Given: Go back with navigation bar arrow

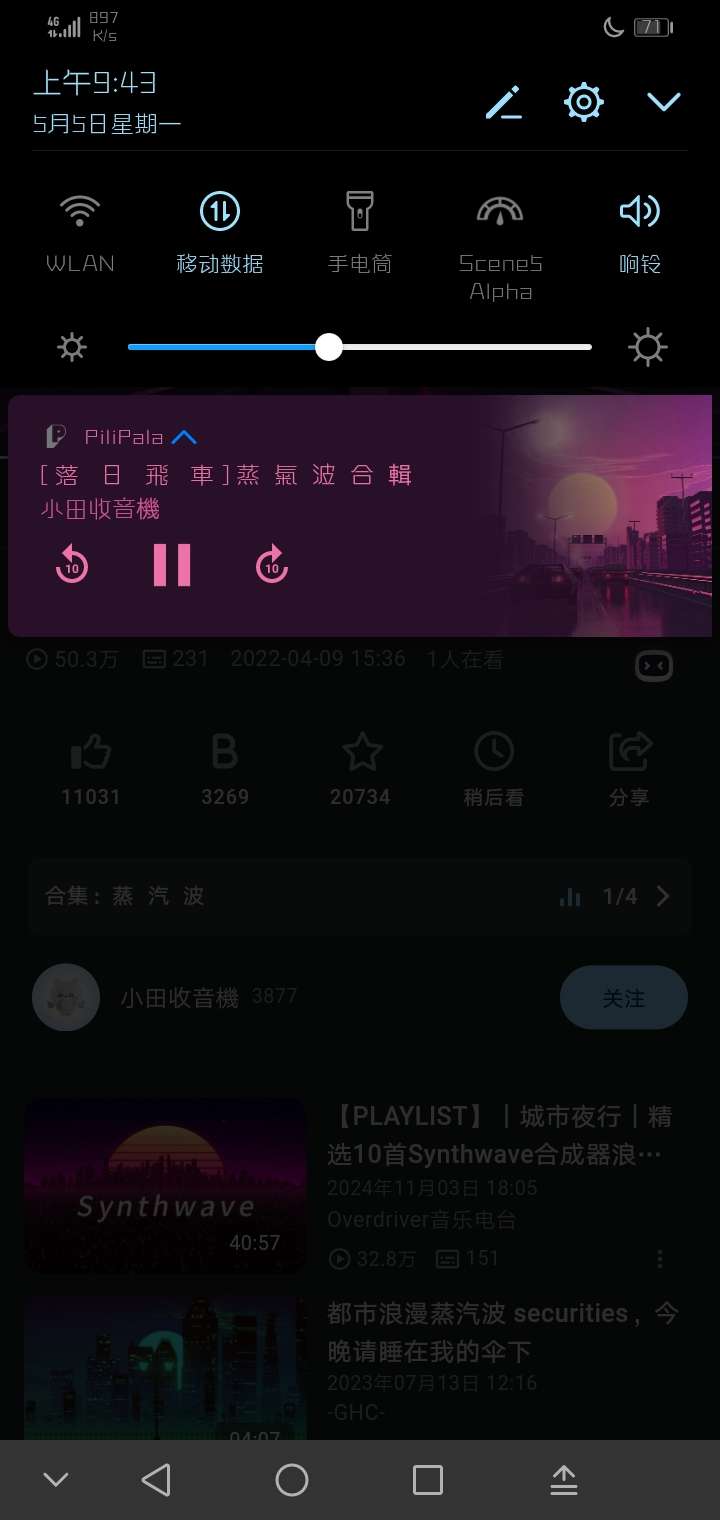Looking at the screenshot, I should (156, 1480).
